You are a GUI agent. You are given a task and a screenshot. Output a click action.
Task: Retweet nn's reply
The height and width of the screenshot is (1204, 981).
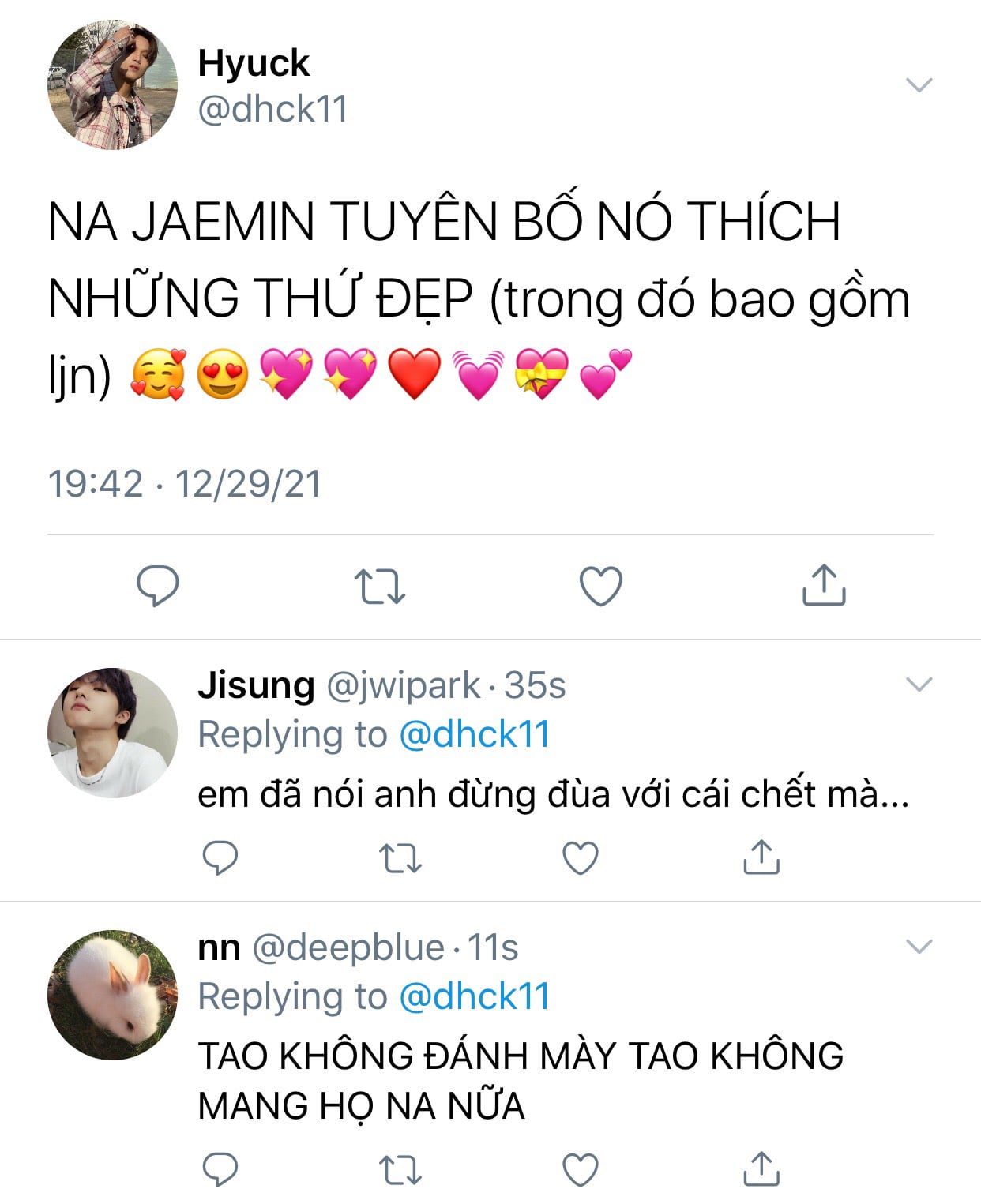[400, 1170]
